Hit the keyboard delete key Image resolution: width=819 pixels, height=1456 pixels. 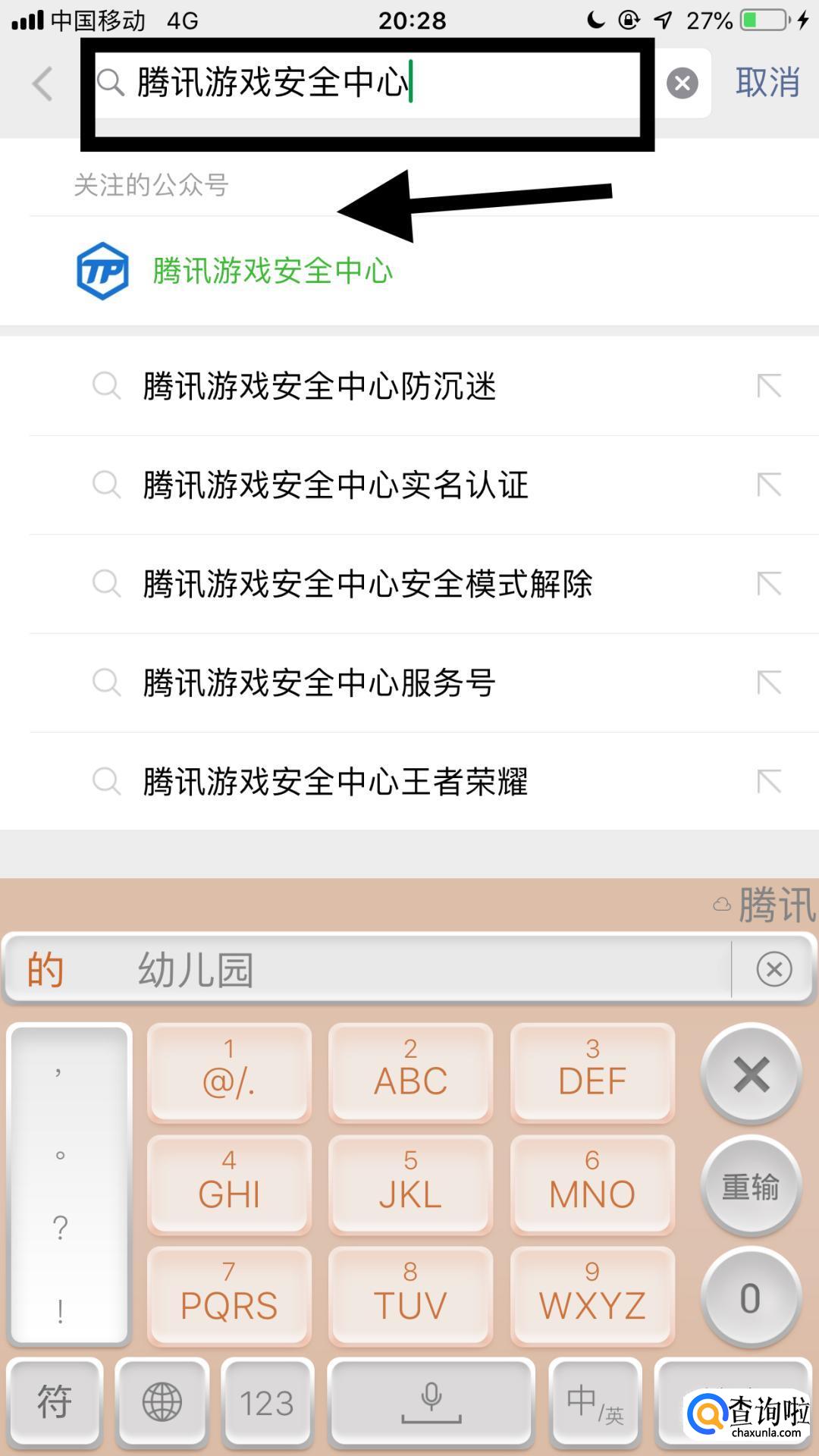click(751, 1075)
